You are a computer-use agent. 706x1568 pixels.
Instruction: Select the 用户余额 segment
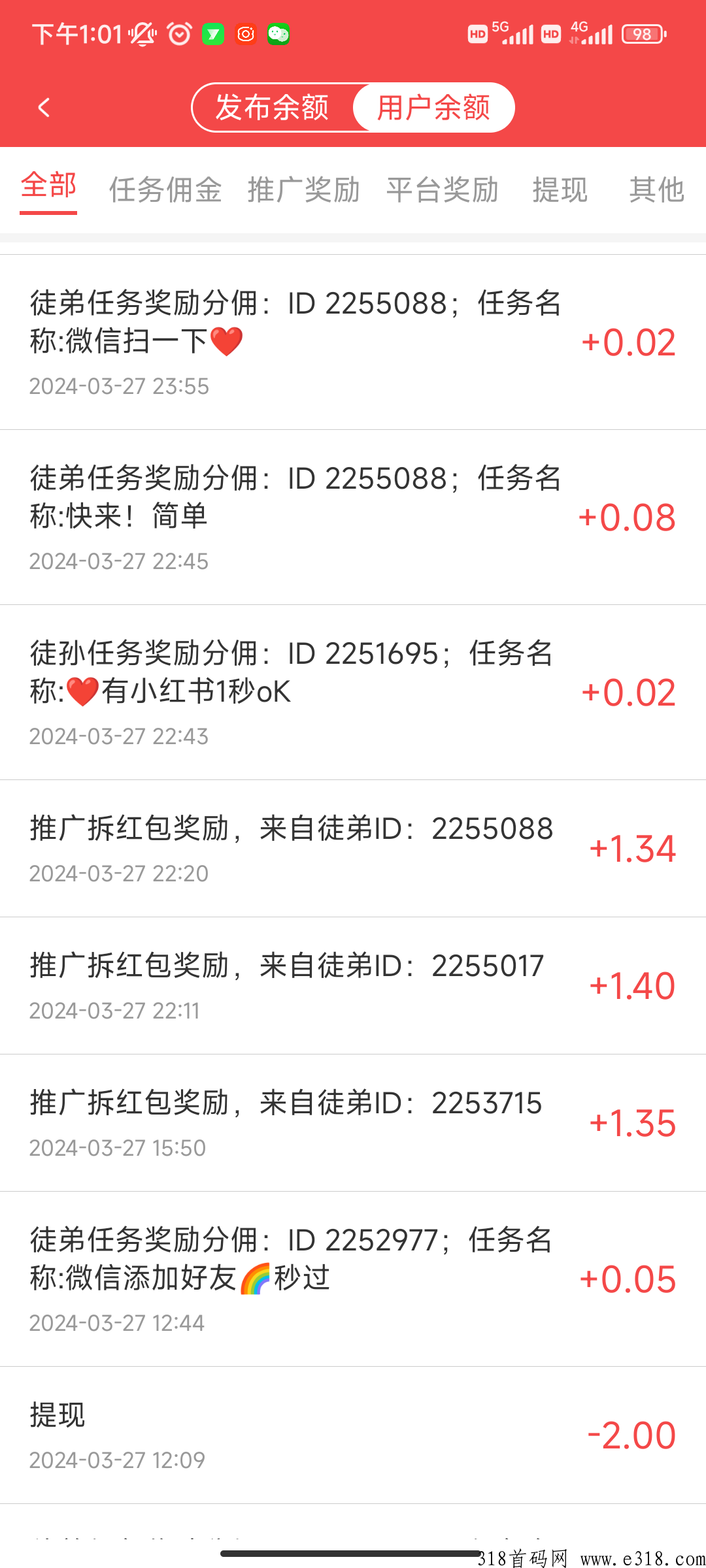433,108
